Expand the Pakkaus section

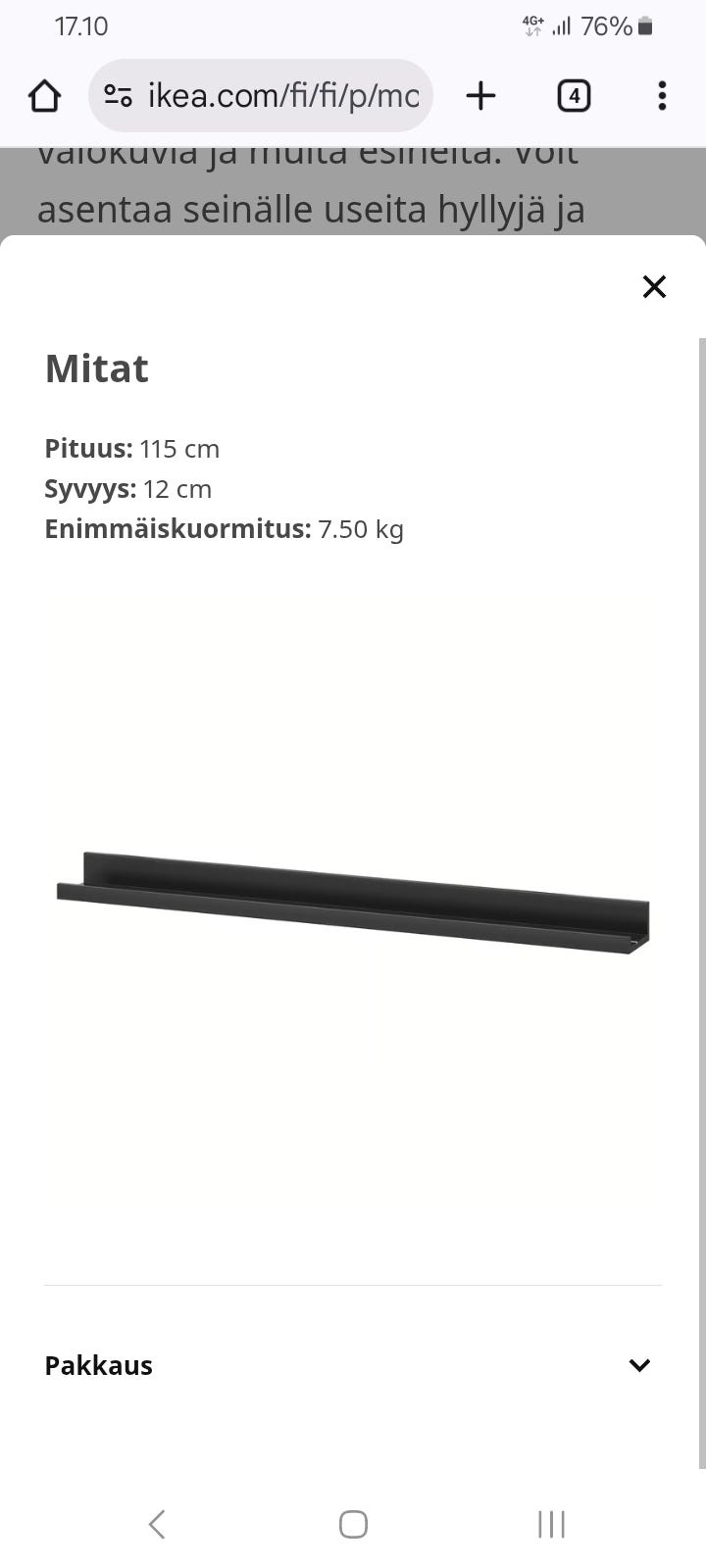639,1365
